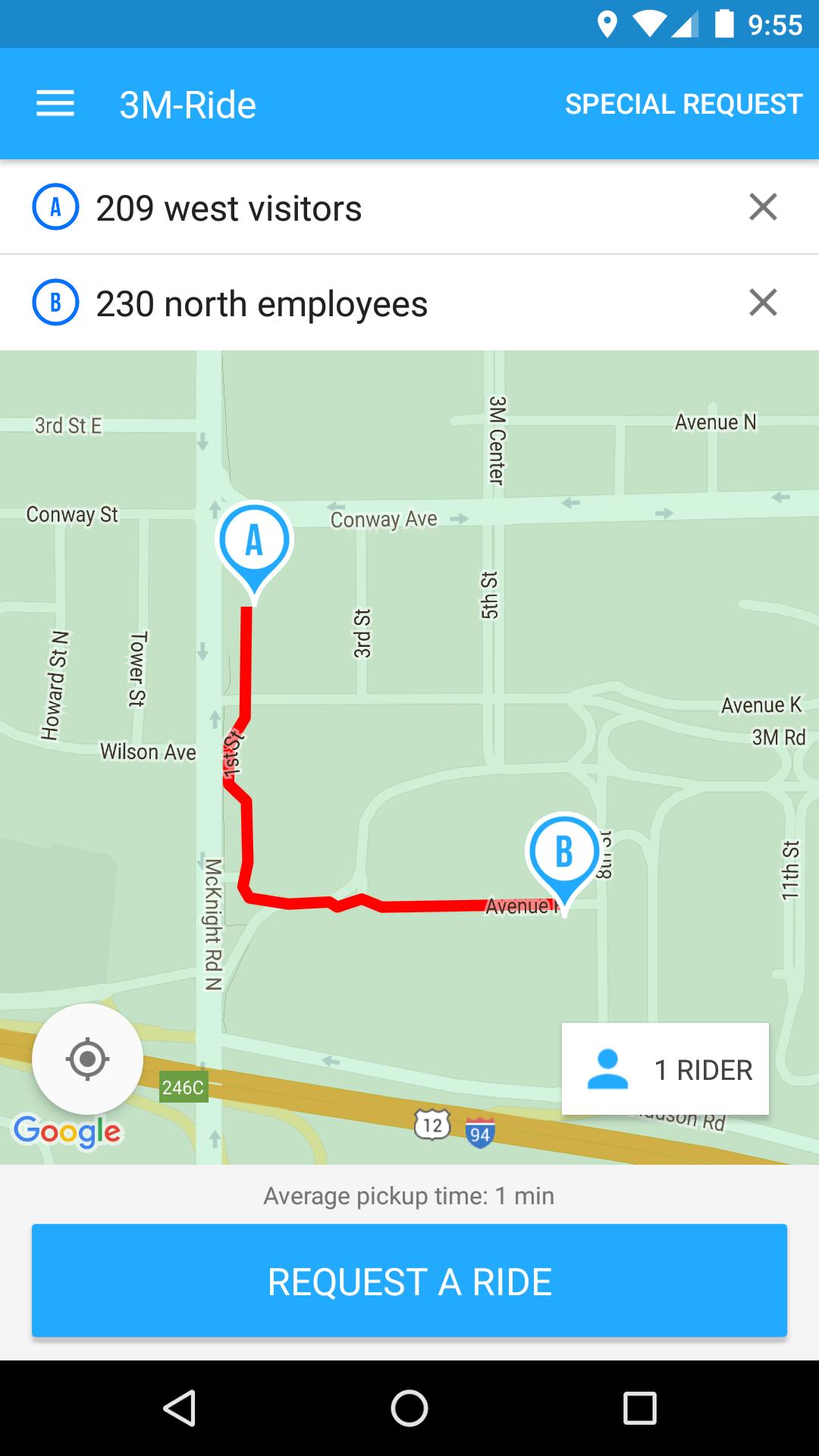This screenshot has height=1456, width=819.
Task: Select the destination pin B on map
Action: (x=563, y=853)
